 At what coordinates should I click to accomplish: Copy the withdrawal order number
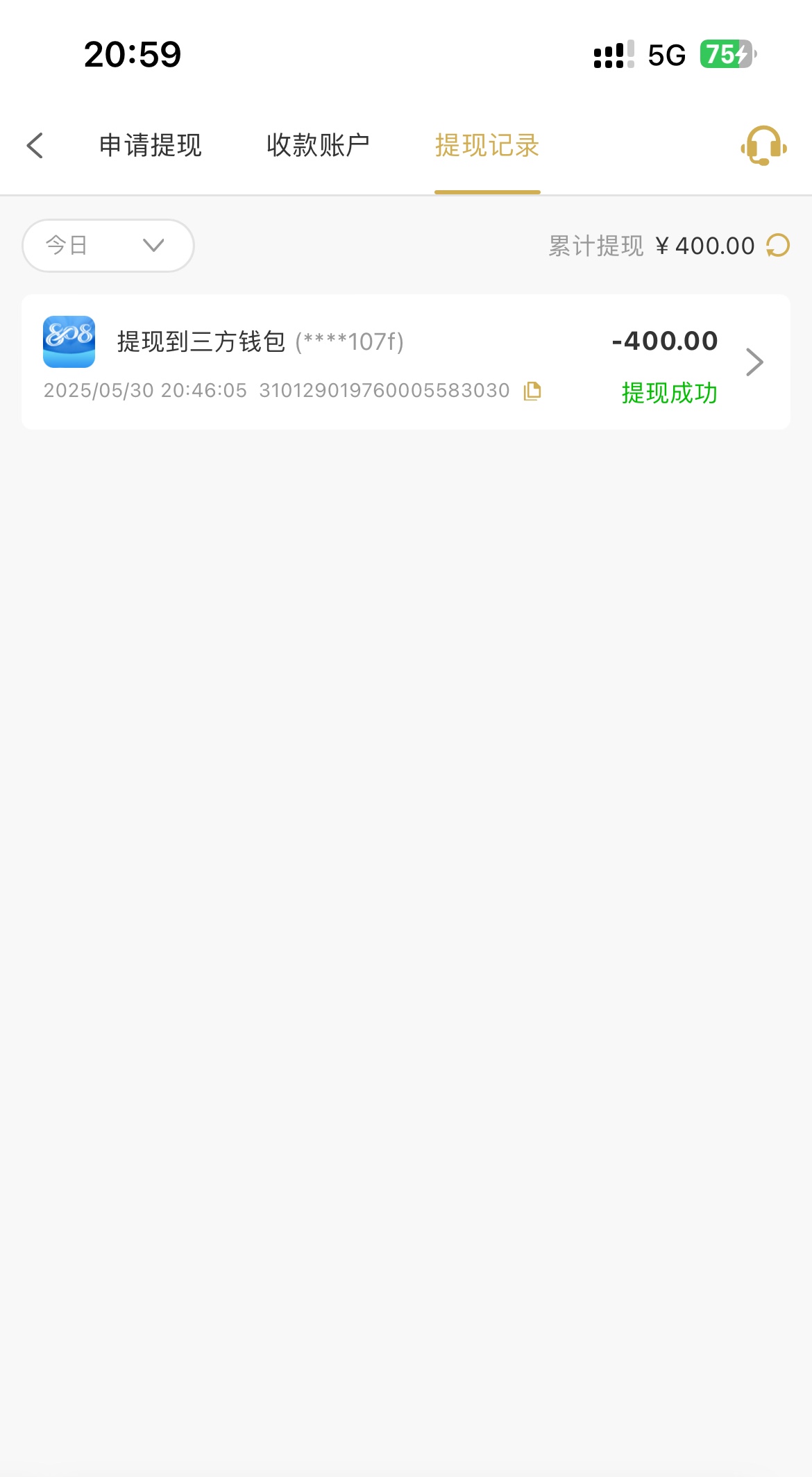coord(532,391)
